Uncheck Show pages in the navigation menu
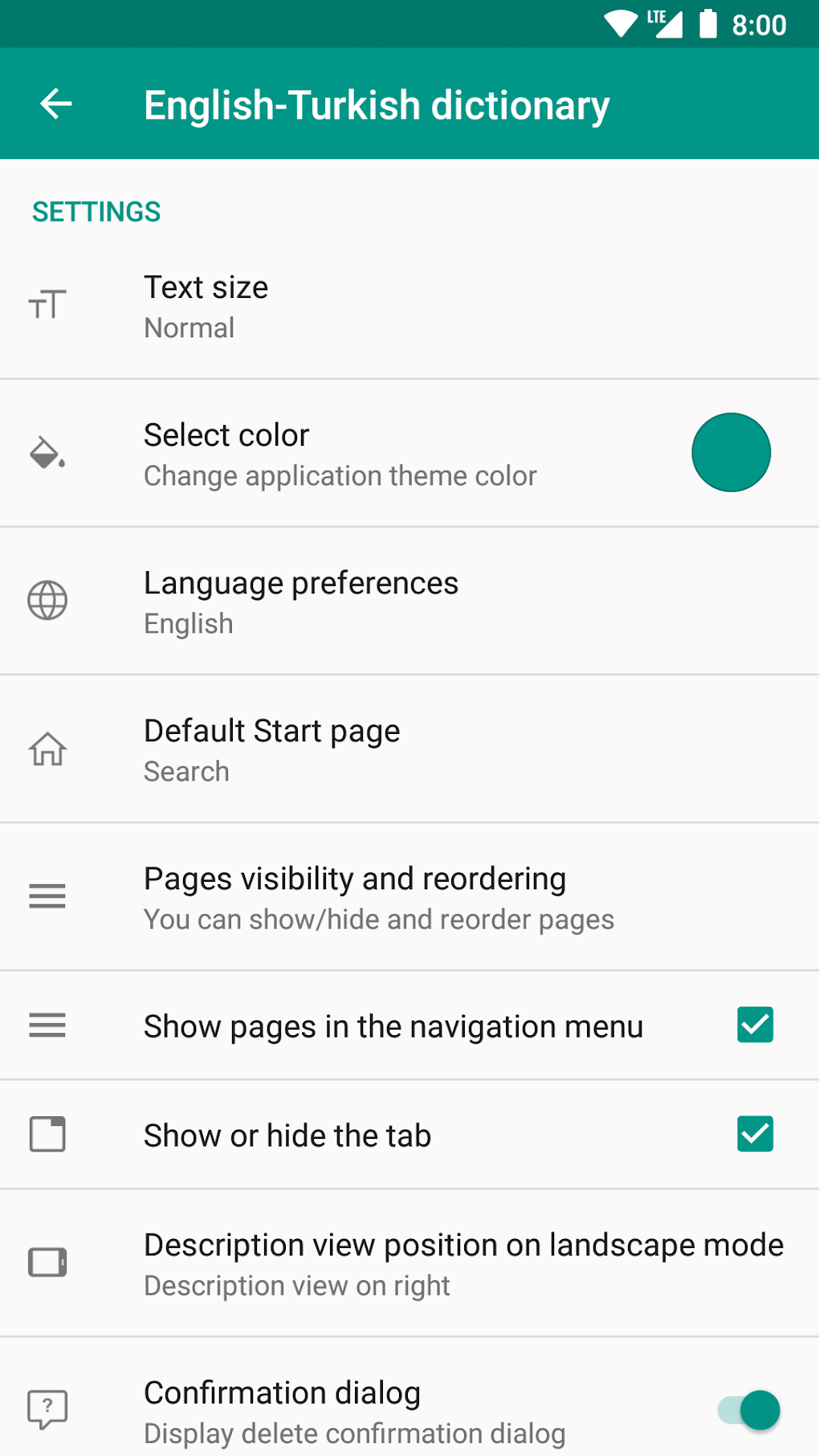 (x=753, y=1025)
